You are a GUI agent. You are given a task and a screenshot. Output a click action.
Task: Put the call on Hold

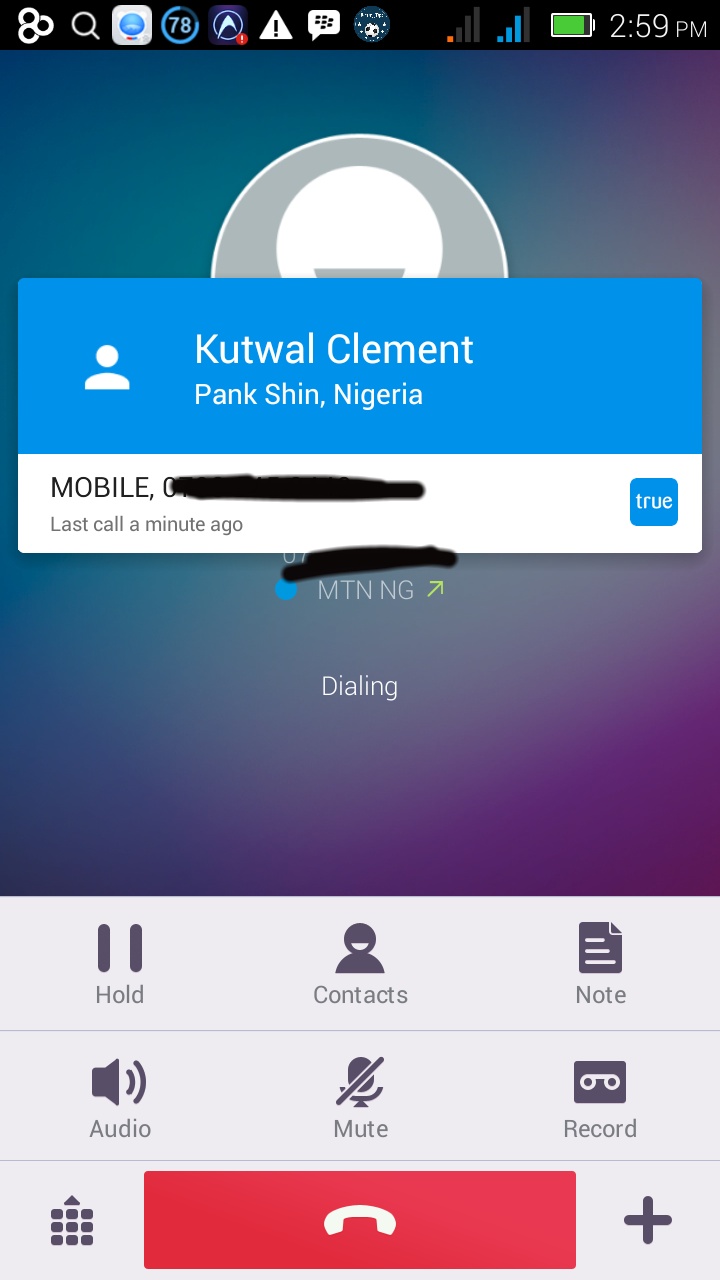coord(120,964)
